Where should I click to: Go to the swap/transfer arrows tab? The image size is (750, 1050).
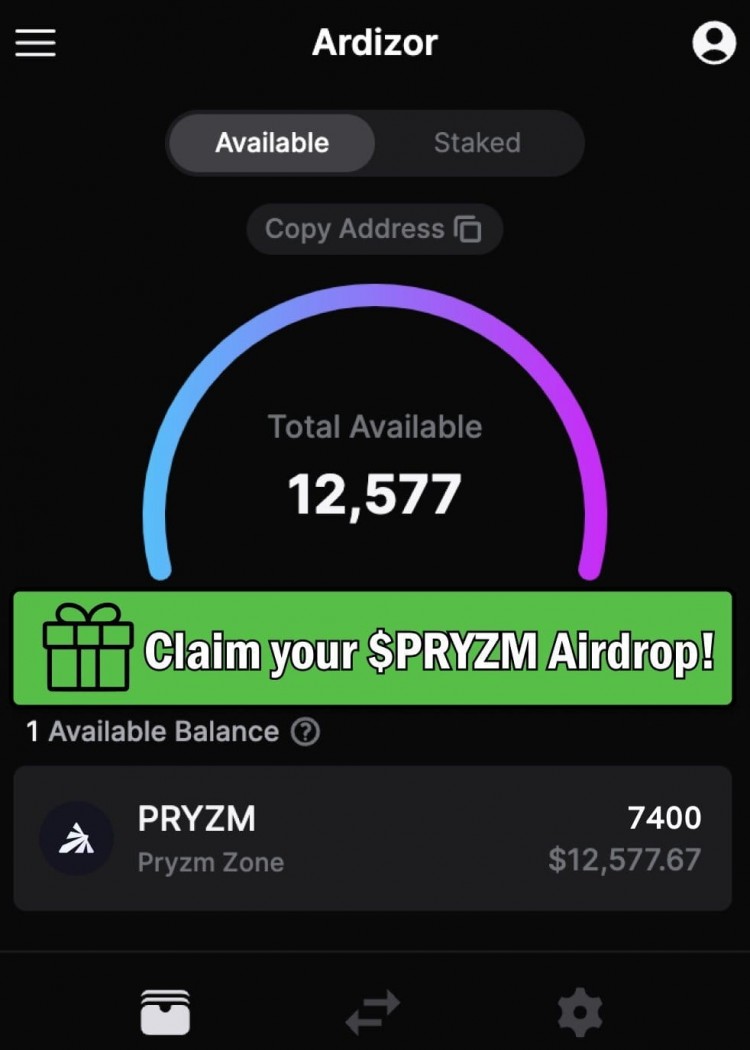point(373,1012)
